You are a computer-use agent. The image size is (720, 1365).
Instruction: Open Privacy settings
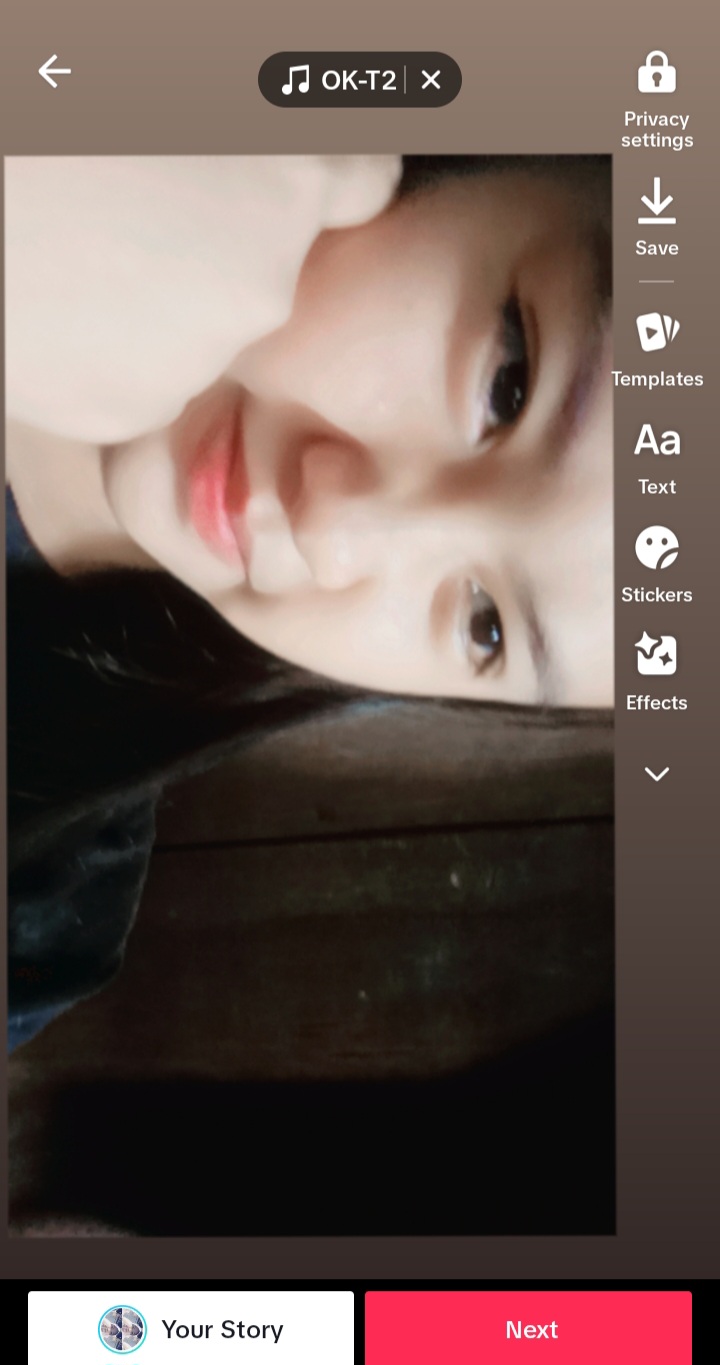[x=656, y=98]
